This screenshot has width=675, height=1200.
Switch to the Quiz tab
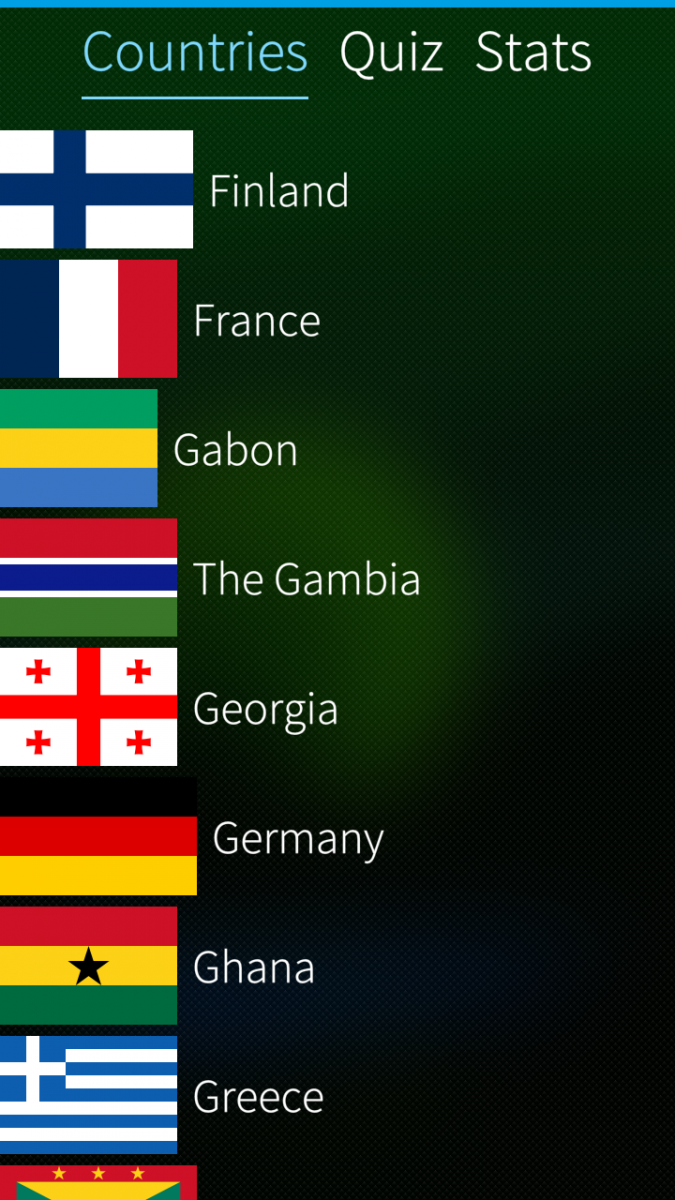[x=391, y=52]
